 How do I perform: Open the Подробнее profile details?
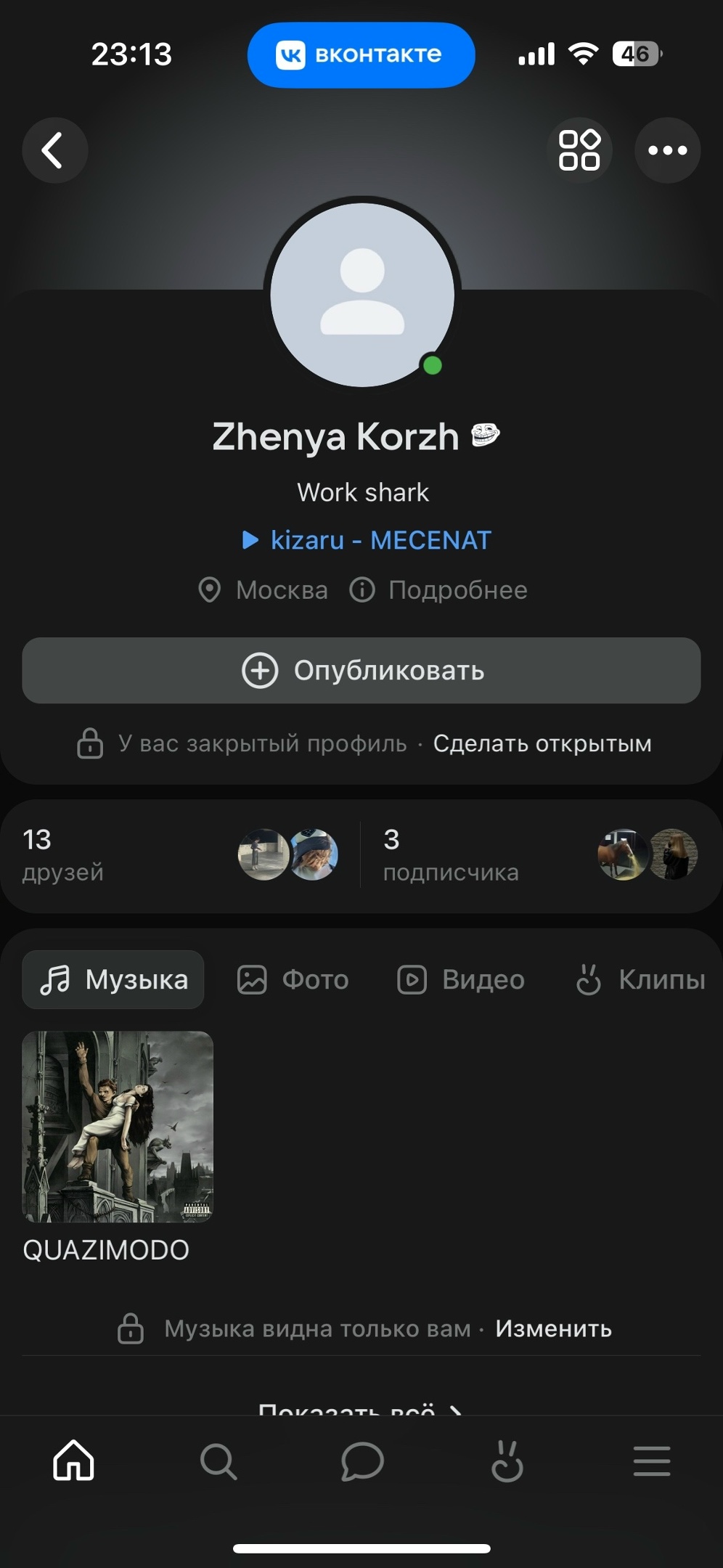(439, 590)
